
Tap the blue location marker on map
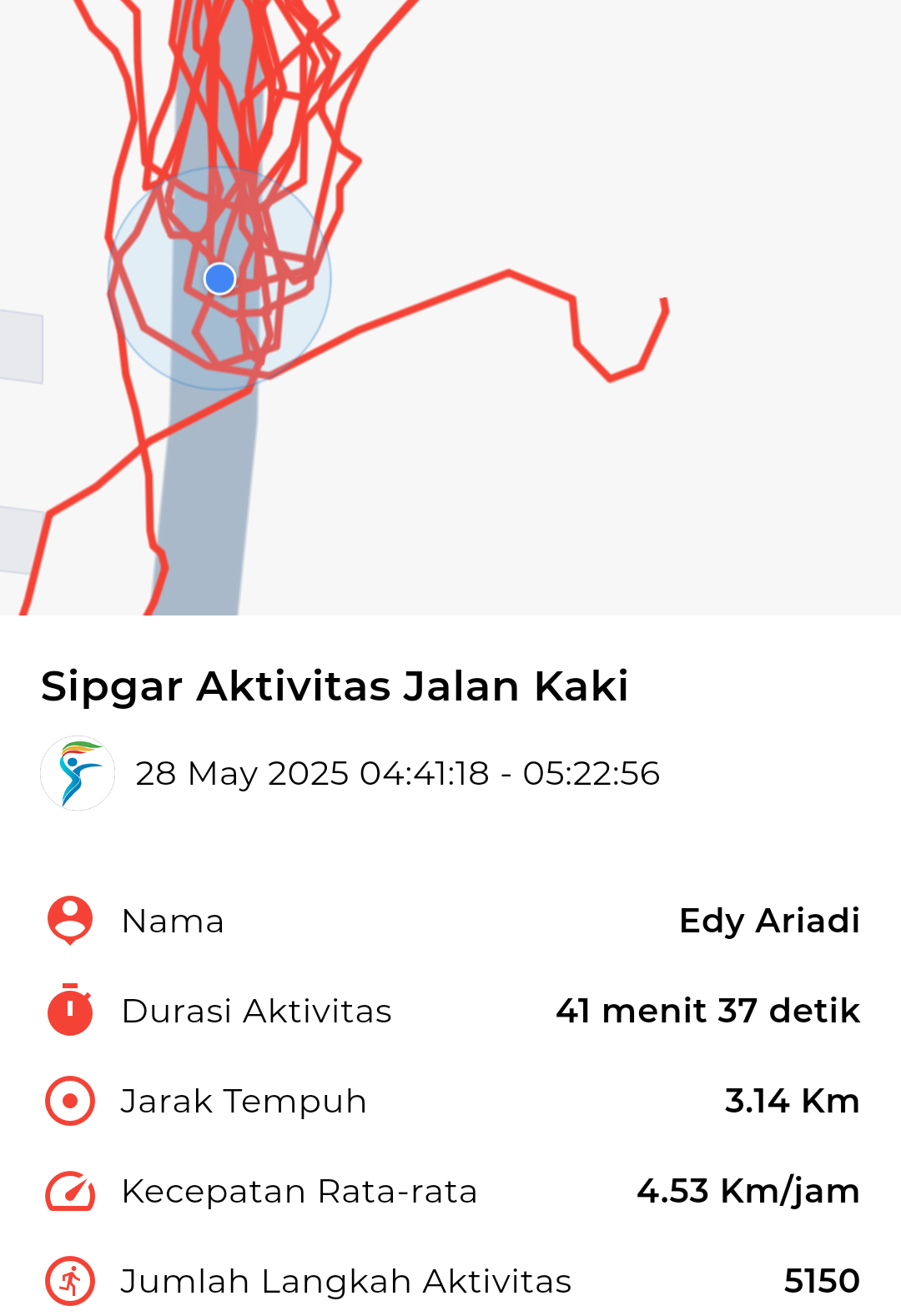pos(219,279)
